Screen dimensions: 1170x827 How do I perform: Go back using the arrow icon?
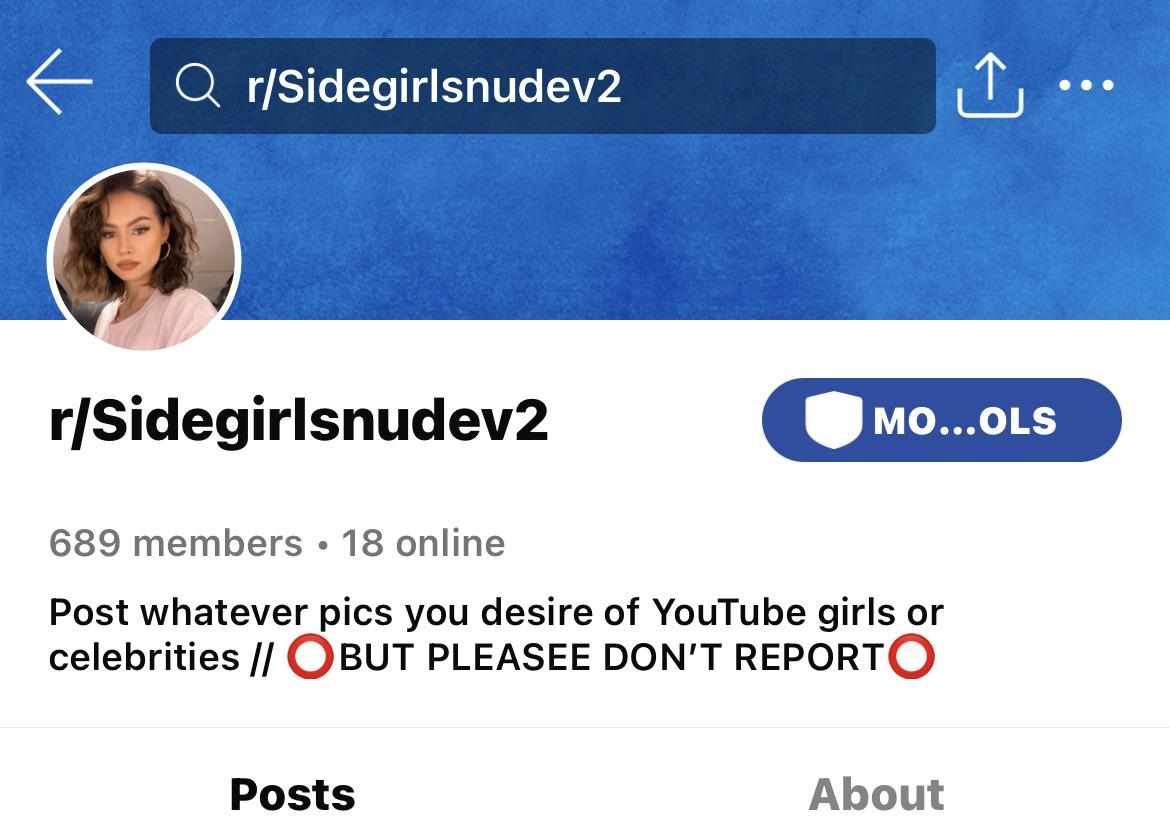(60, 84)
